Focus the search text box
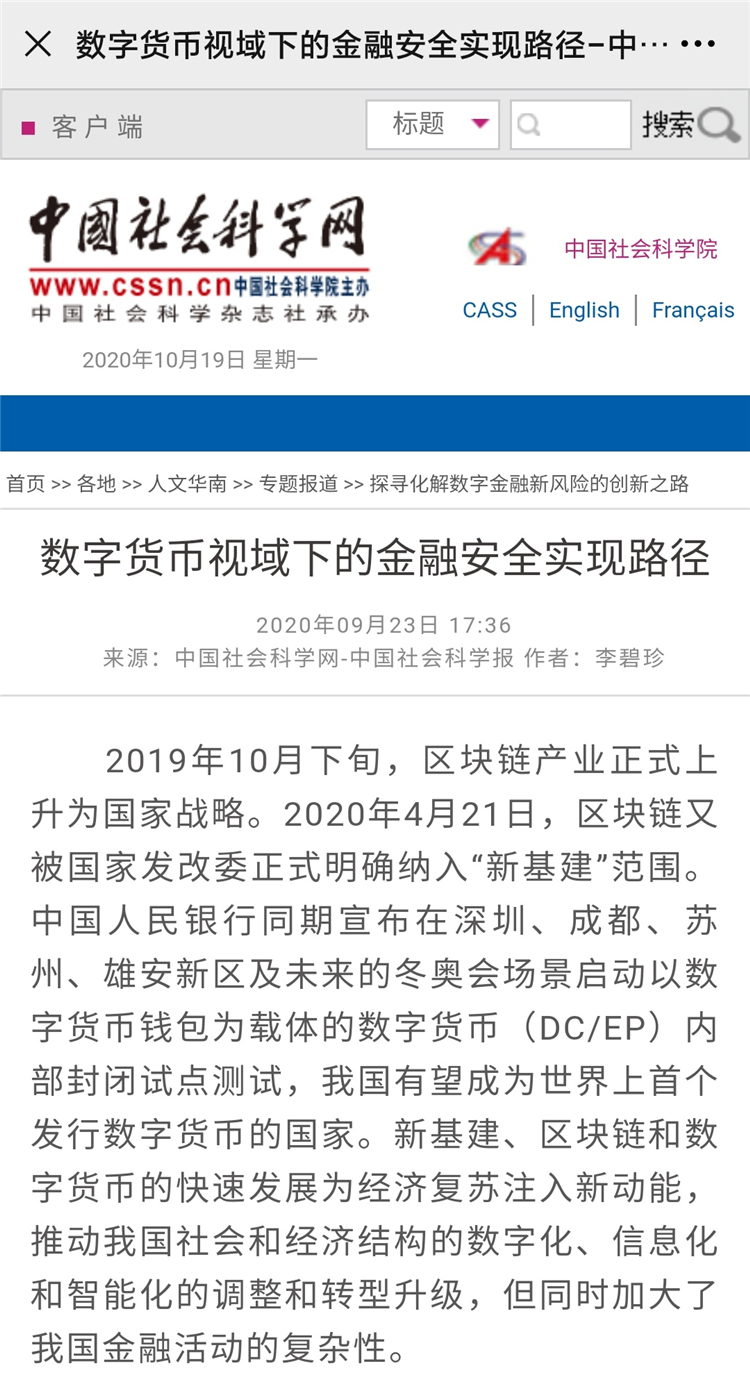The height and width of the screenshot is (1379, 750). tap(571, 125)
